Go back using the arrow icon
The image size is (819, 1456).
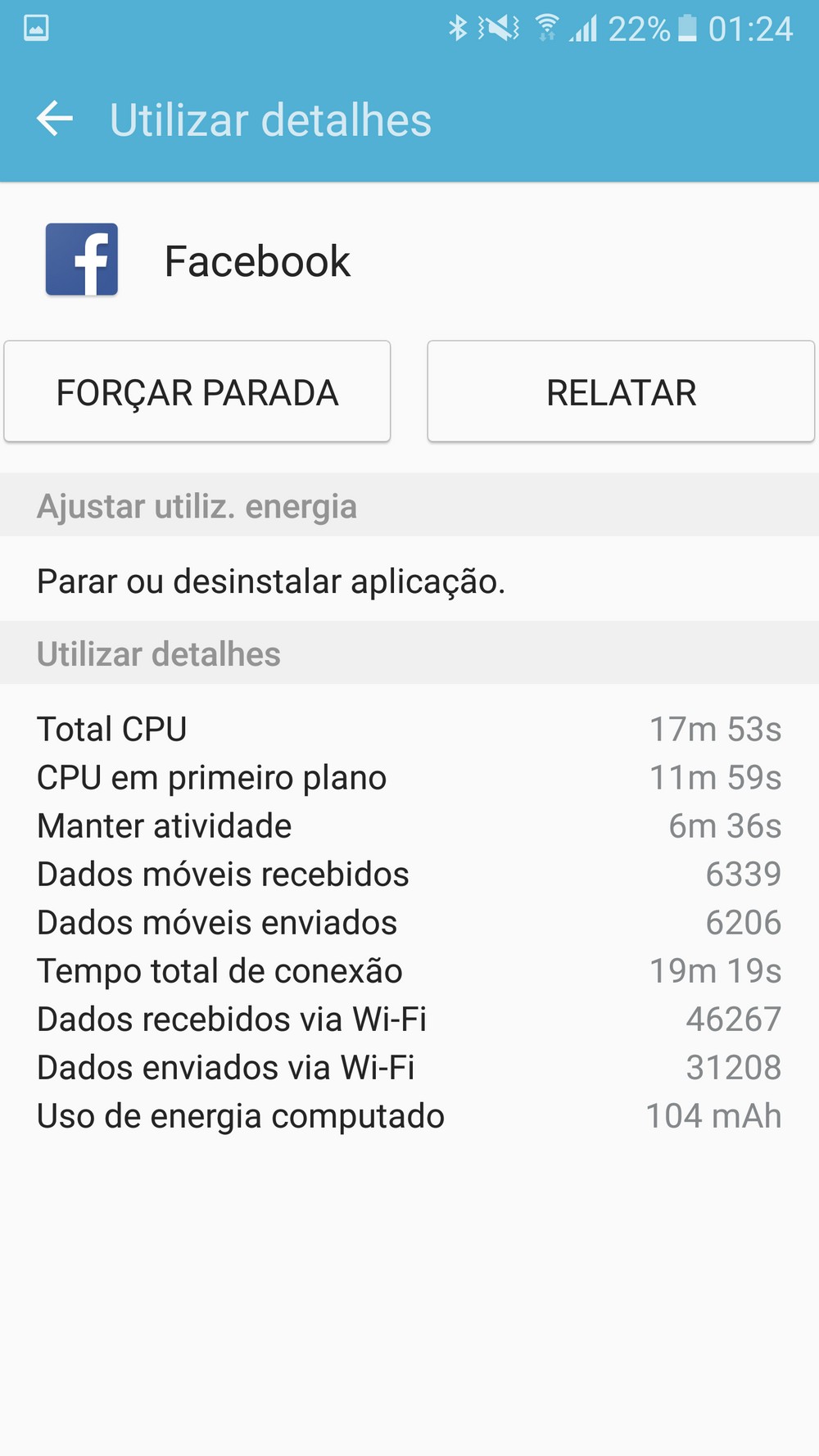[55, 120]
